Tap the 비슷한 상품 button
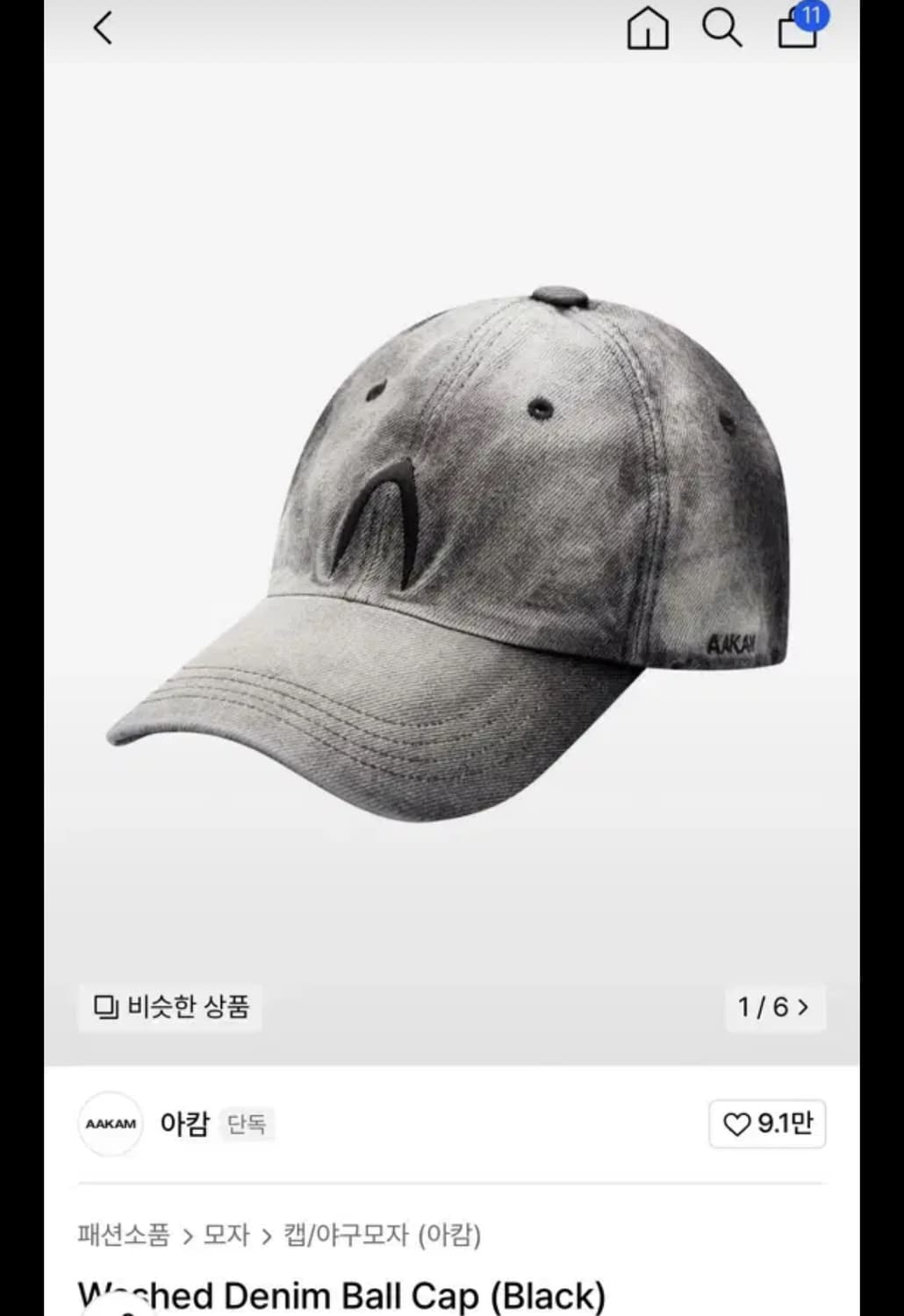 pyautogui.click(x=169, y=1009)
